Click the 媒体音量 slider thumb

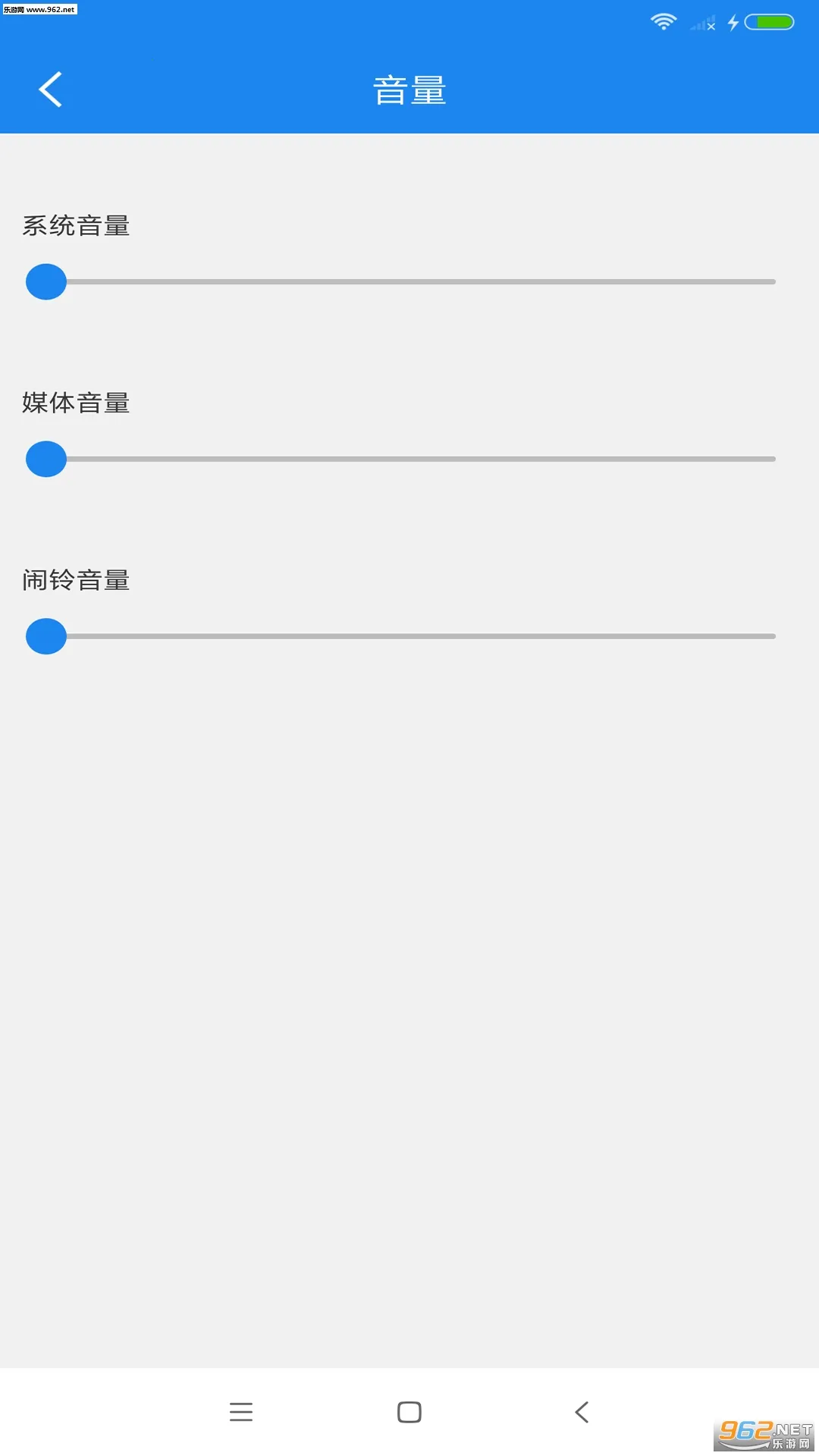(45, 459)
